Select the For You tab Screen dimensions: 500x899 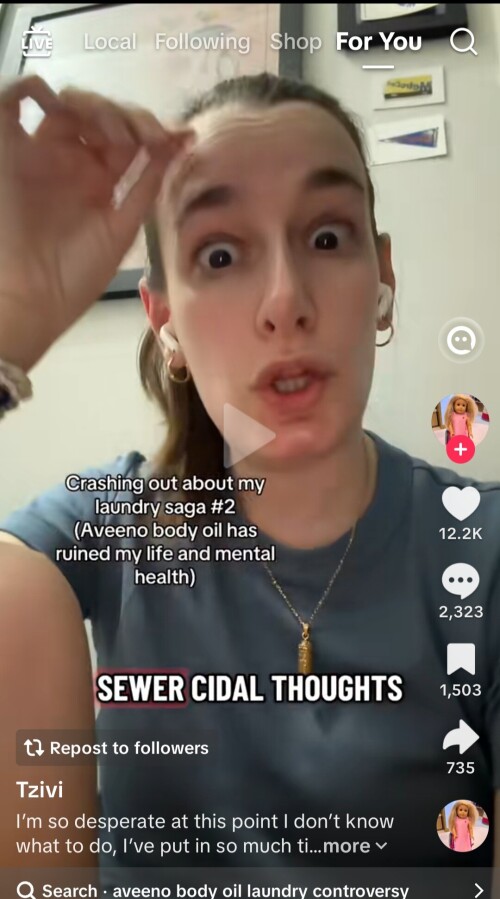378,42
